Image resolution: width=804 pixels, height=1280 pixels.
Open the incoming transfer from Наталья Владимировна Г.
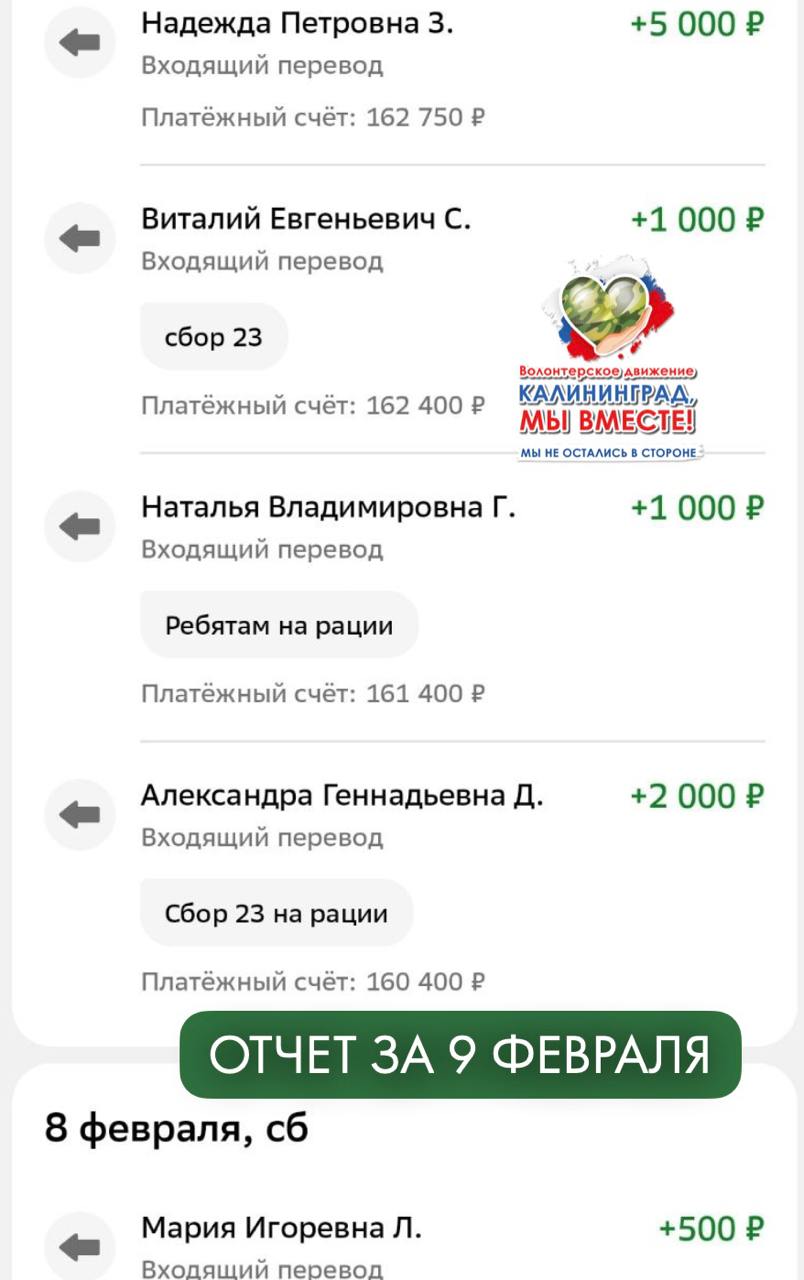[328, 508]
